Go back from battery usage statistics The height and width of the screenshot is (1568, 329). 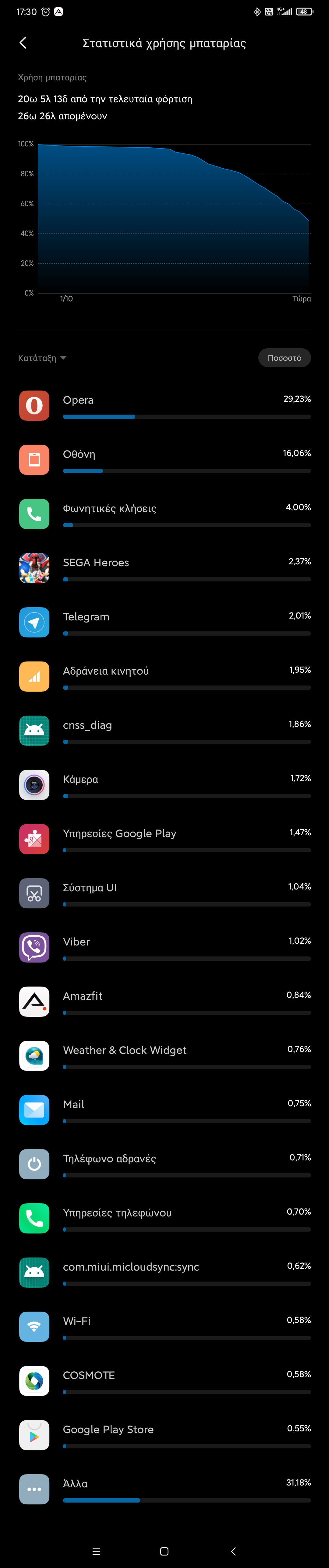(23, 43)
